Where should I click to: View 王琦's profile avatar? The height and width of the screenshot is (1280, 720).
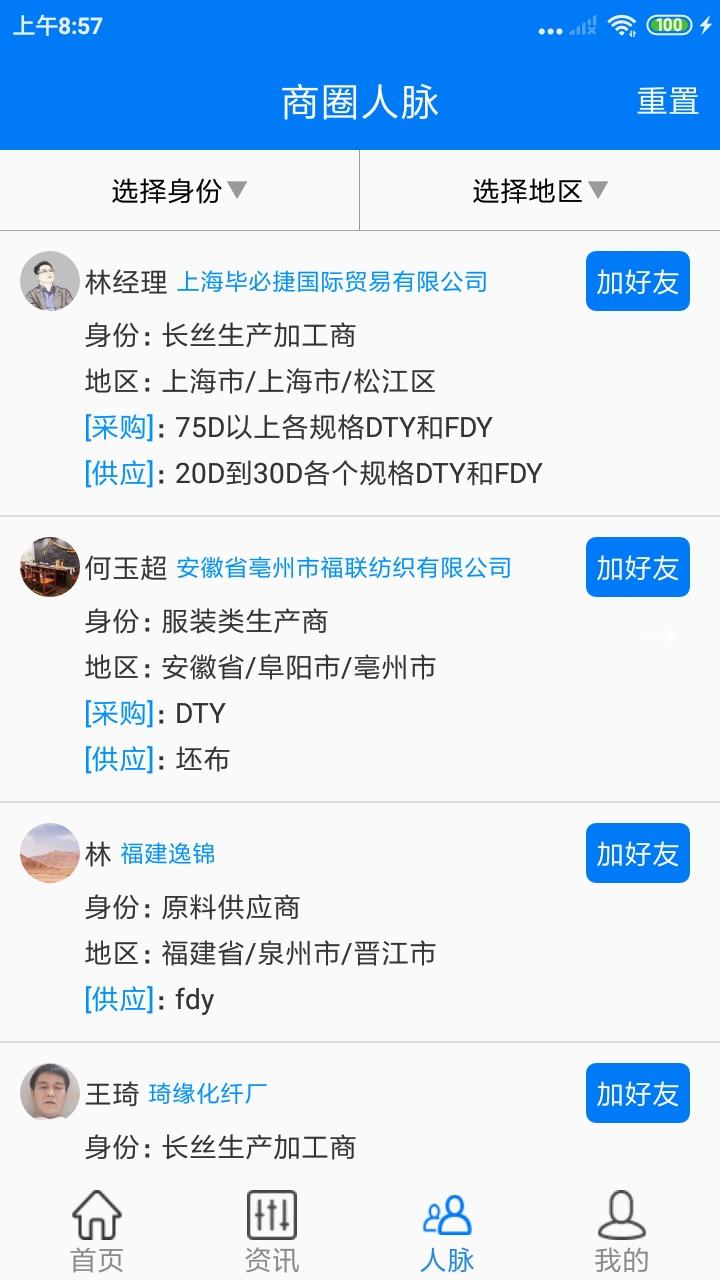[x=50, y=1093]
